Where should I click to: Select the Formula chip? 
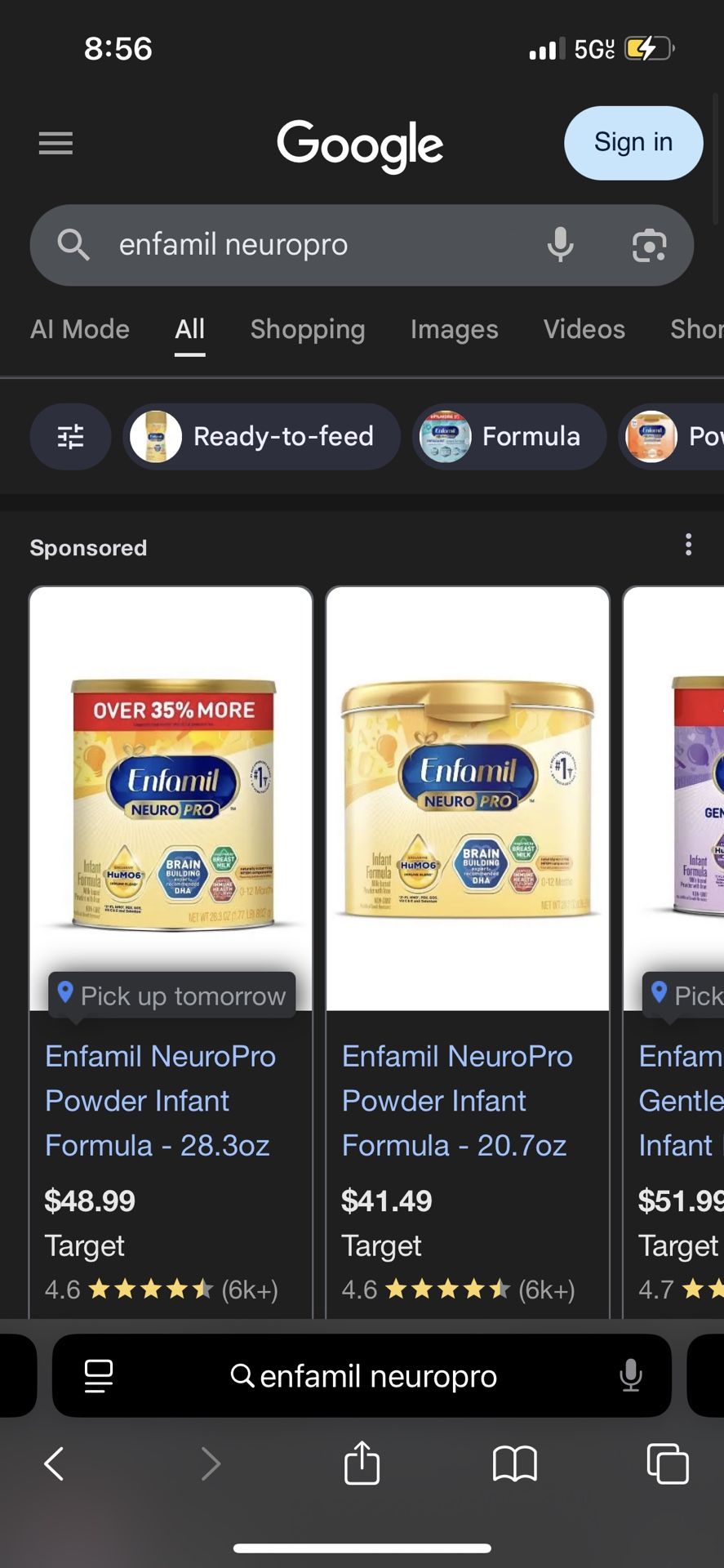(509, 437)
